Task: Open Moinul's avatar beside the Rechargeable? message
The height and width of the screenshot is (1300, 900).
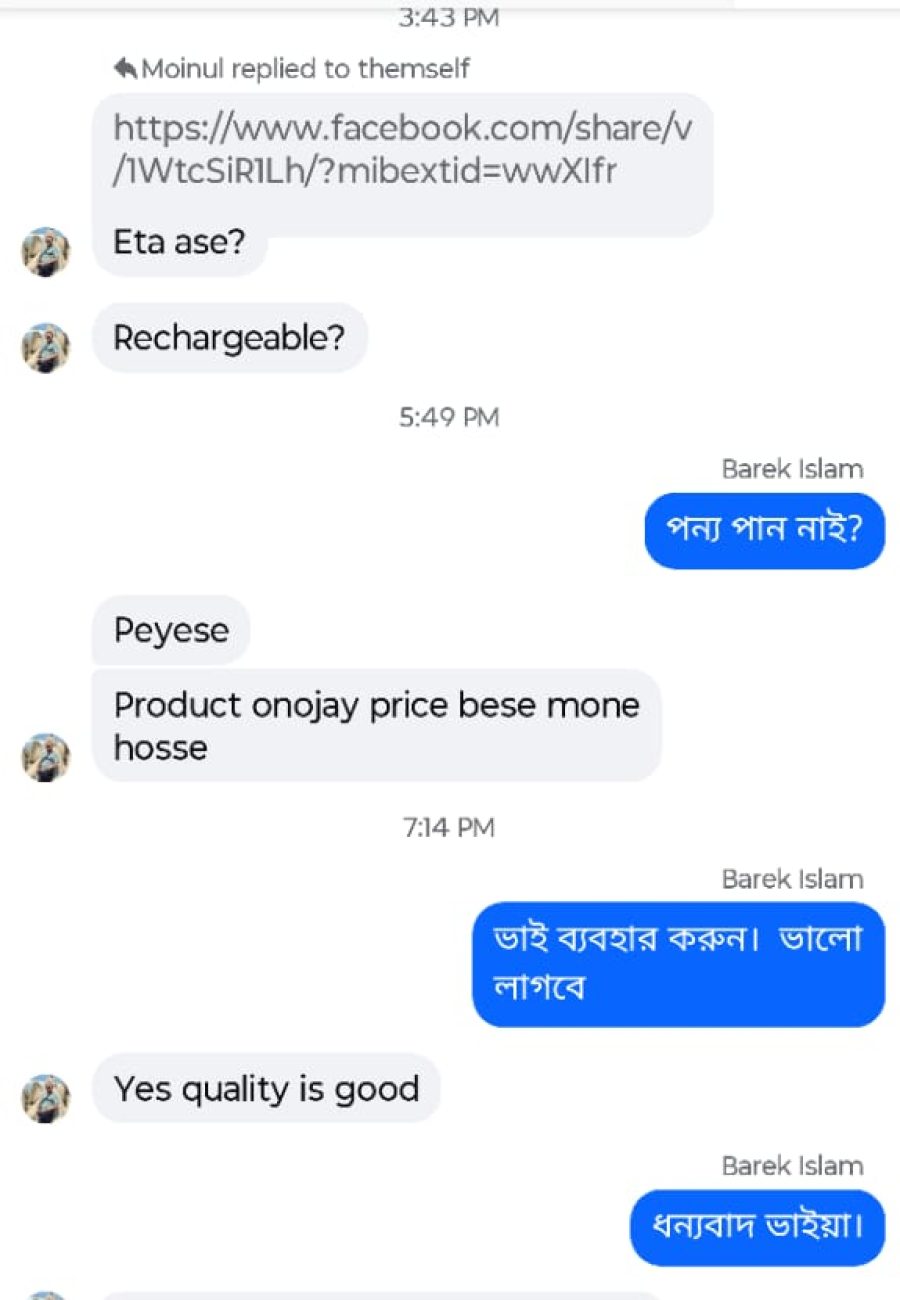Action: point(46,348)
